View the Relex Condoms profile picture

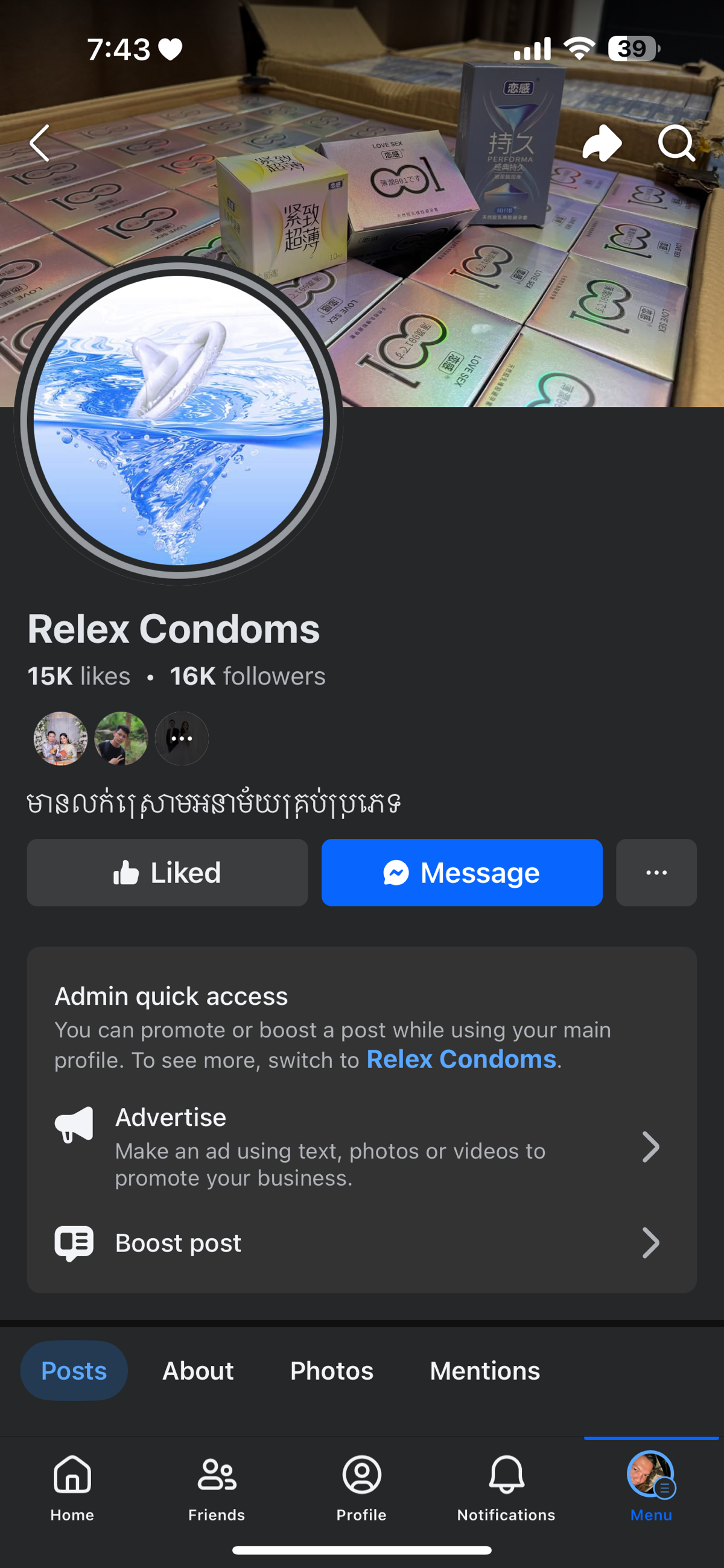[x=179, y=420]
